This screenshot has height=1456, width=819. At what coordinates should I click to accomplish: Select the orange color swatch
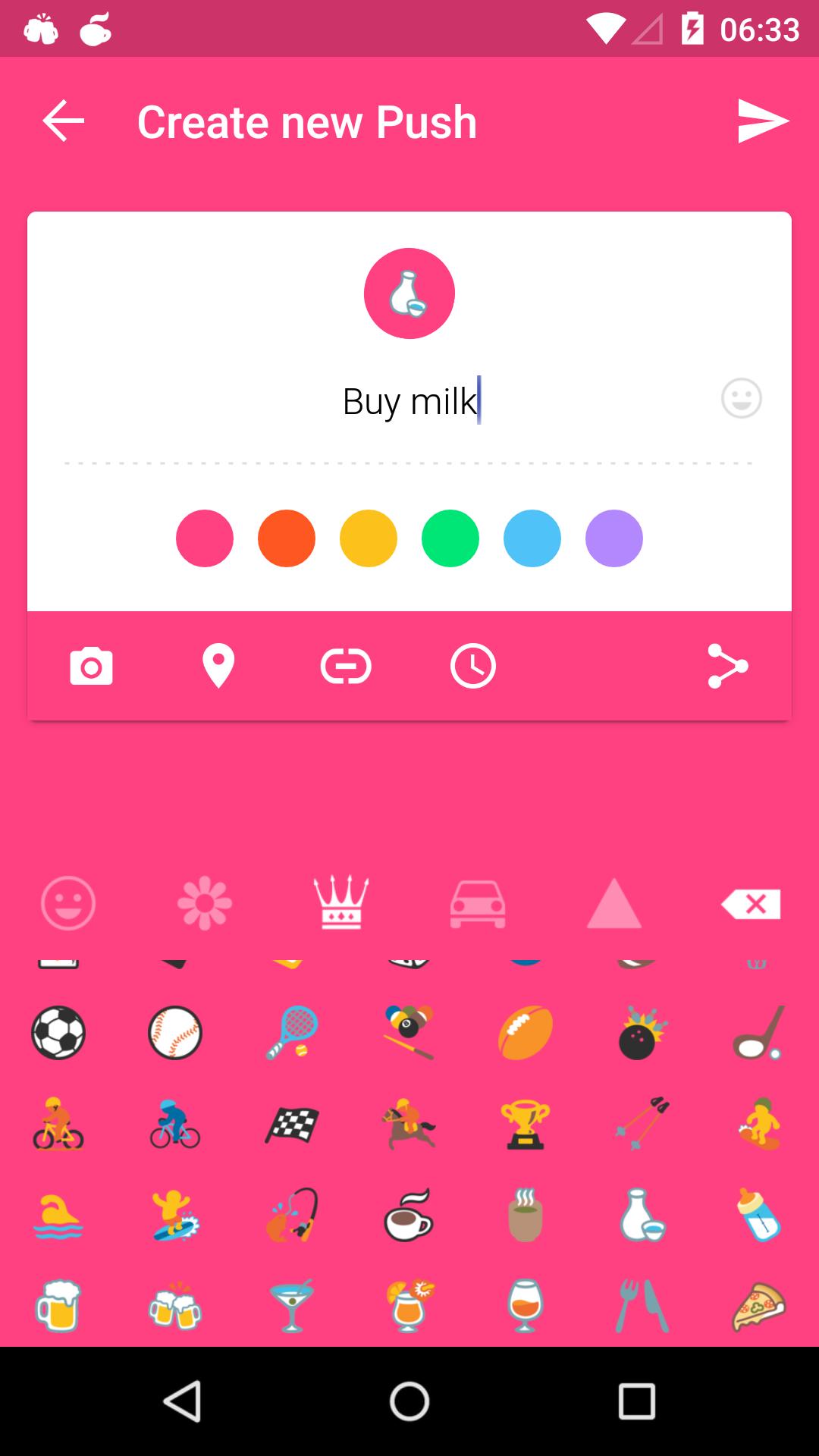pyautogui.click(x=287, y=538)
